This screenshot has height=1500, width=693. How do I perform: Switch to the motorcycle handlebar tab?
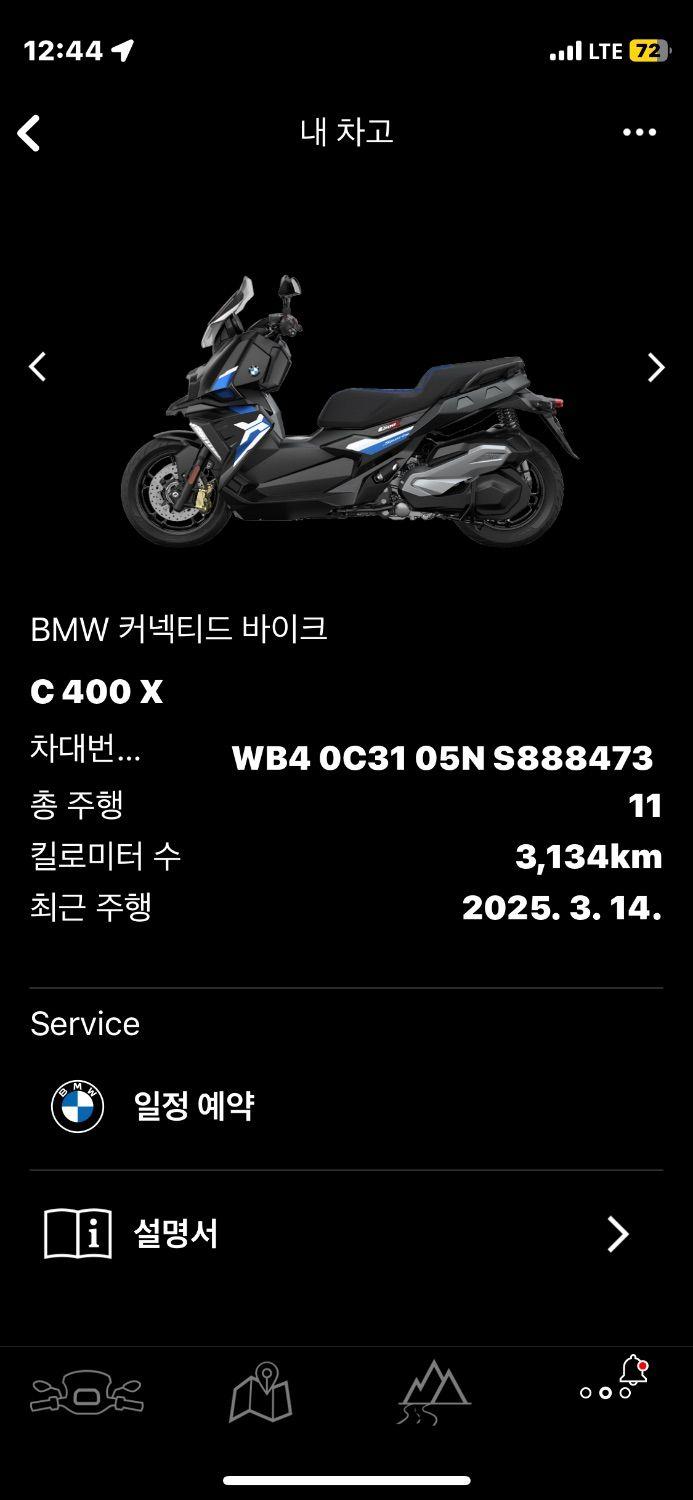click(86, 1392)
